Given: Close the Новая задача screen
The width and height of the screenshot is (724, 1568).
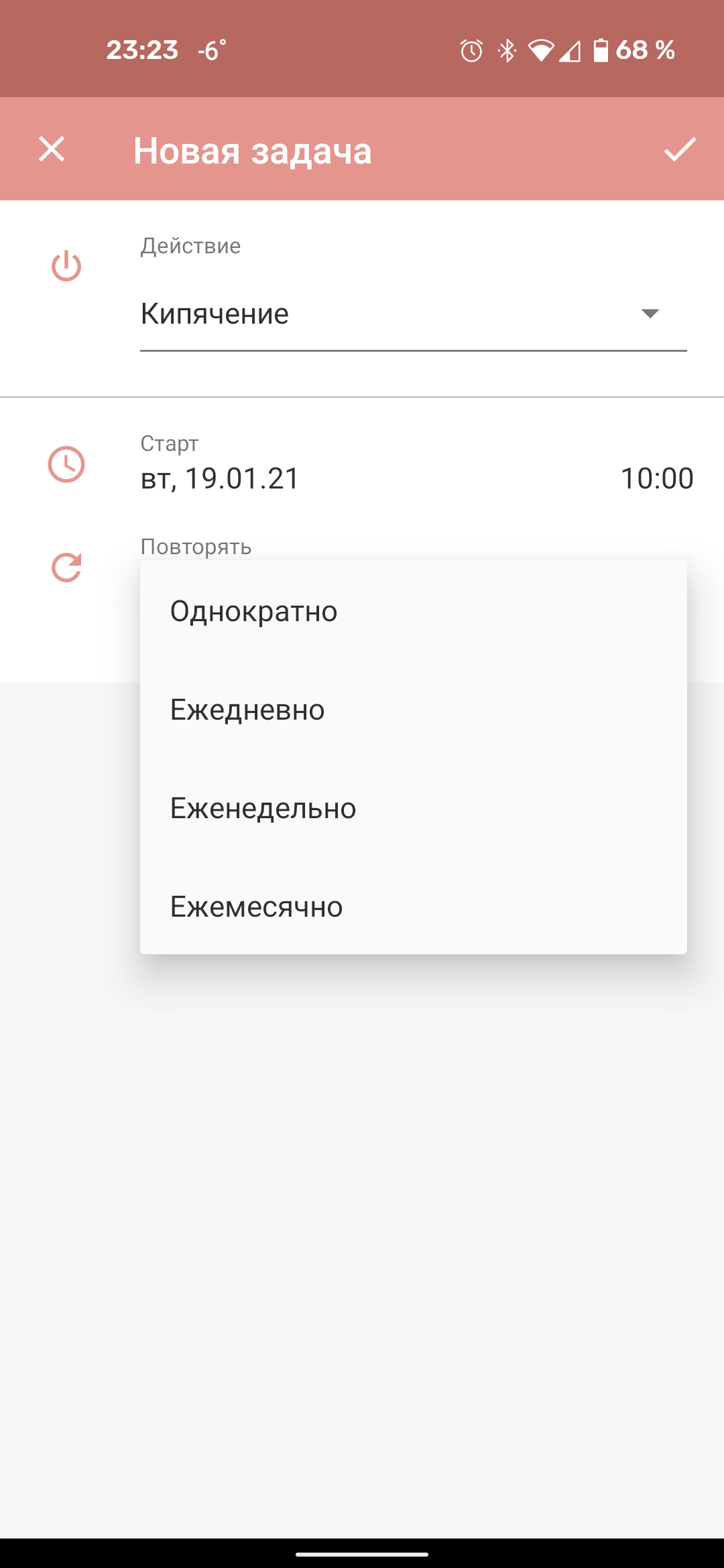Looking at the screenshot, I should [52, 149].
